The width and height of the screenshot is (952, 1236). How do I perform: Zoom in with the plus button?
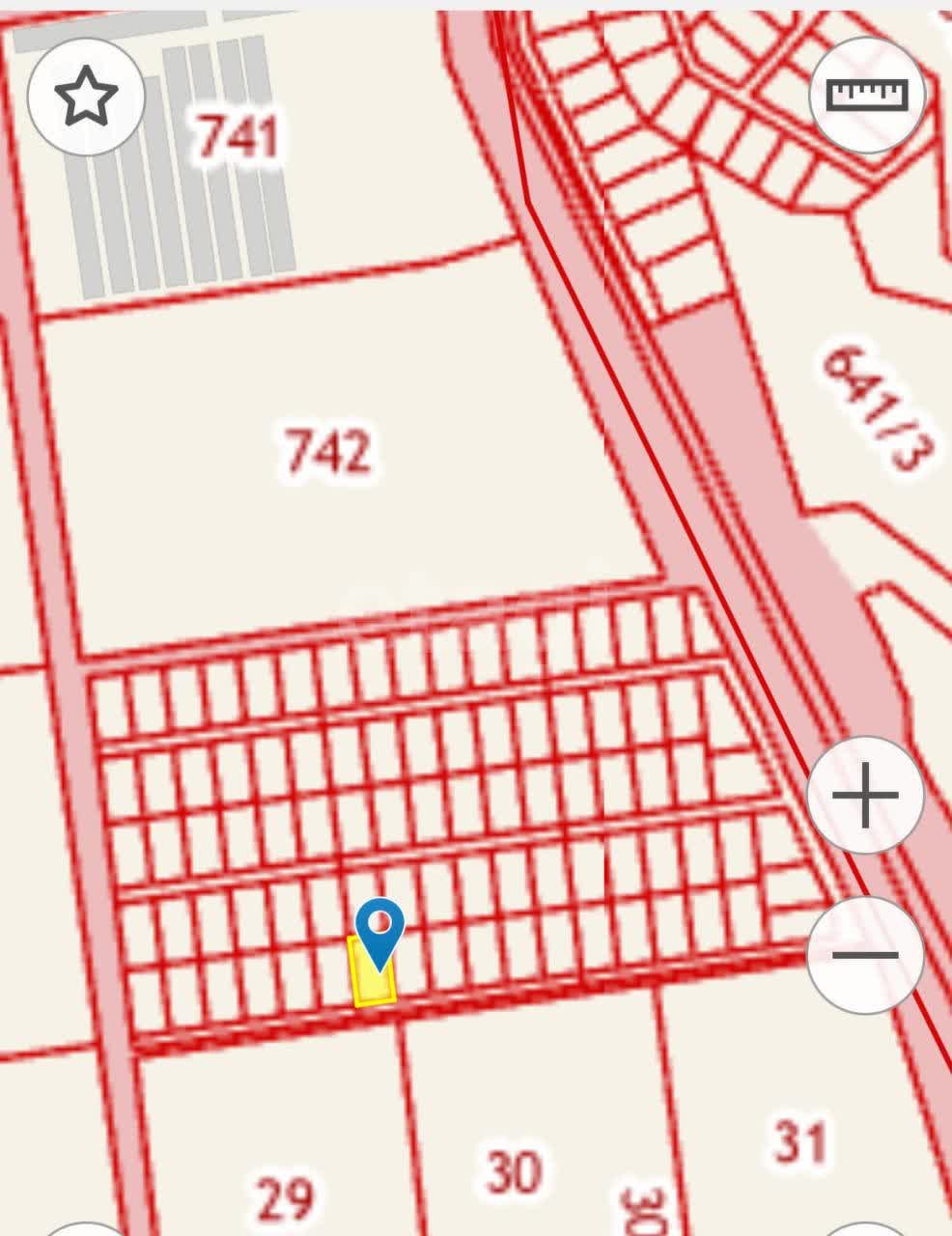click(865, 795)
